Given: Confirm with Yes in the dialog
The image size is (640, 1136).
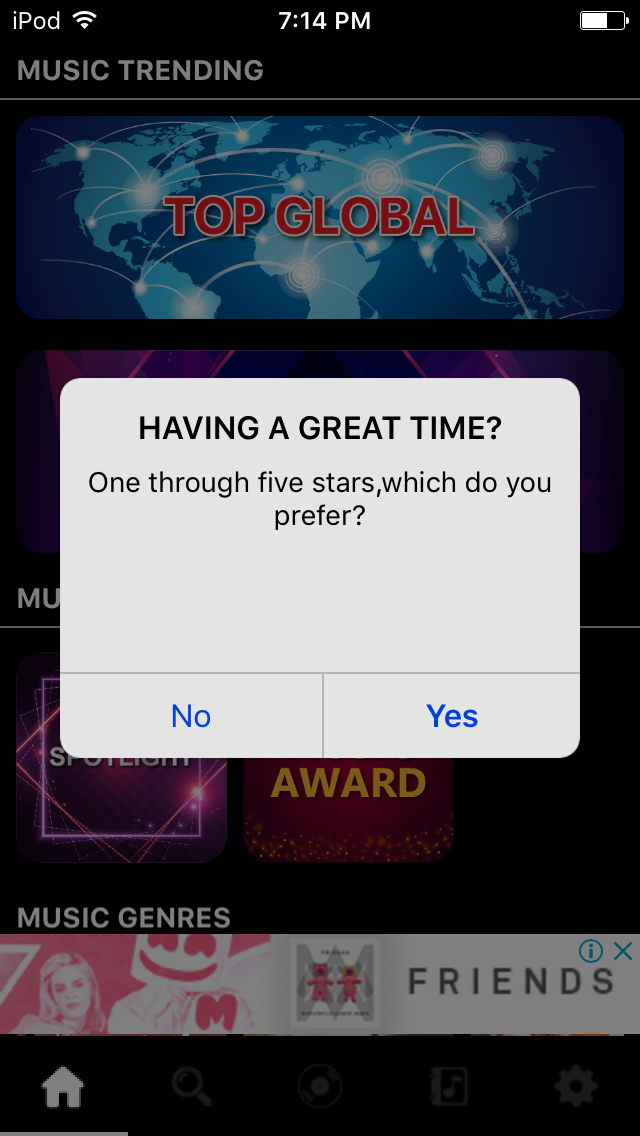Looking at the screenshot, I should (x=452, y=716).
